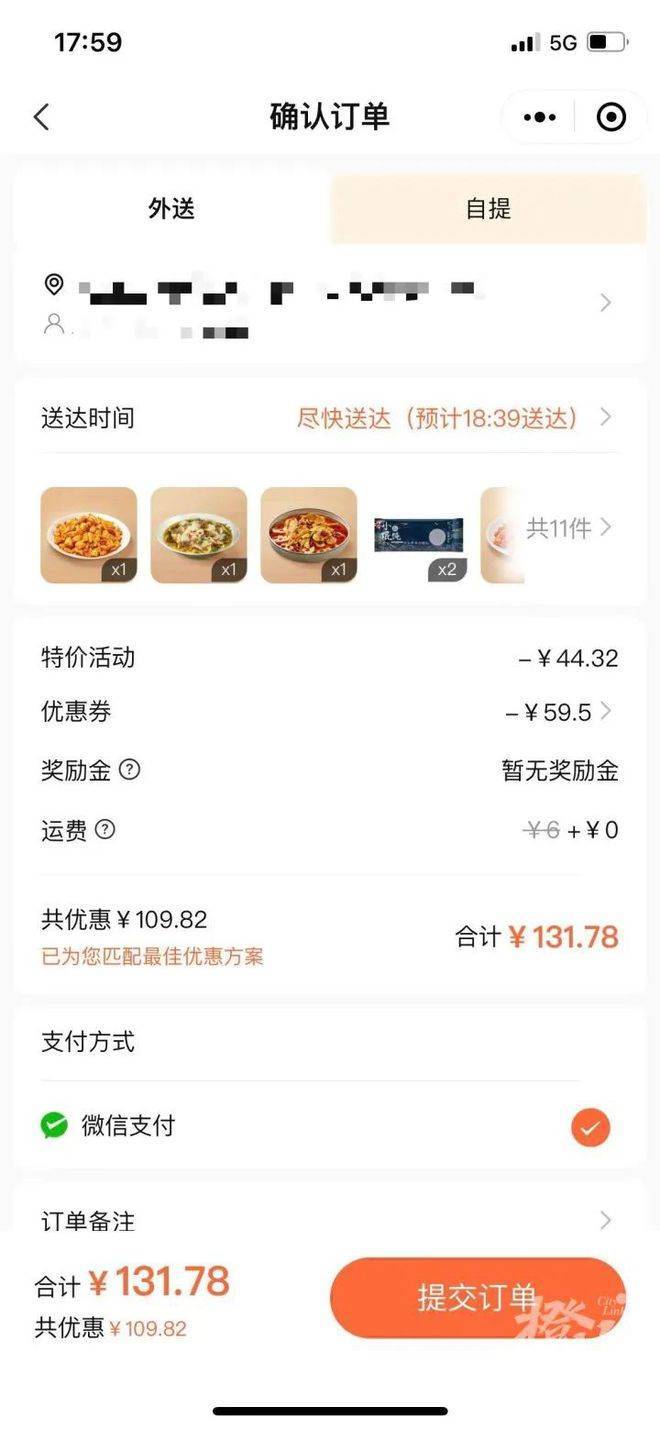This screenshot has width=660, height=1429.
Task: Show help for 奖励金
Action: [129, 770]
